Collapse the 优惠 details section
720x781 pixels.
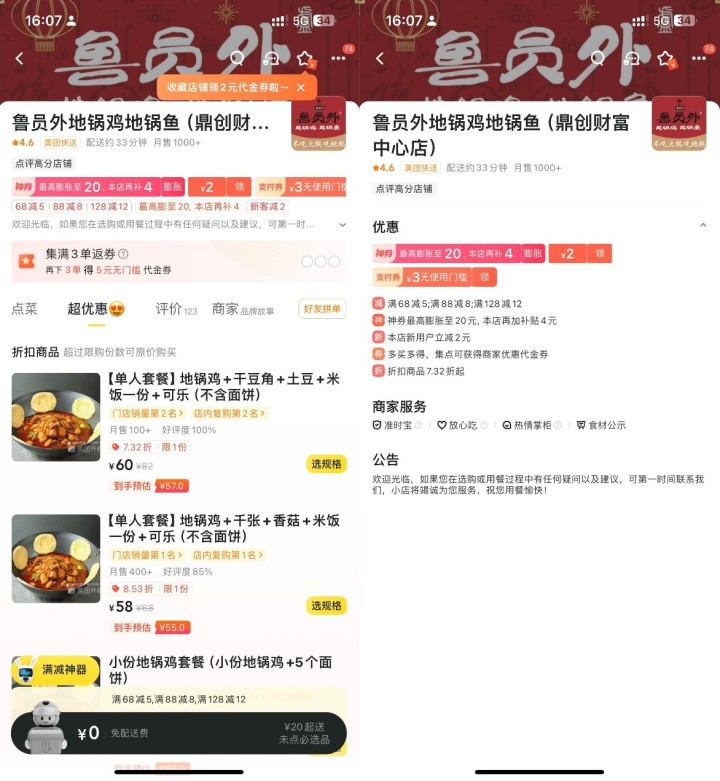tap(702, 226)
